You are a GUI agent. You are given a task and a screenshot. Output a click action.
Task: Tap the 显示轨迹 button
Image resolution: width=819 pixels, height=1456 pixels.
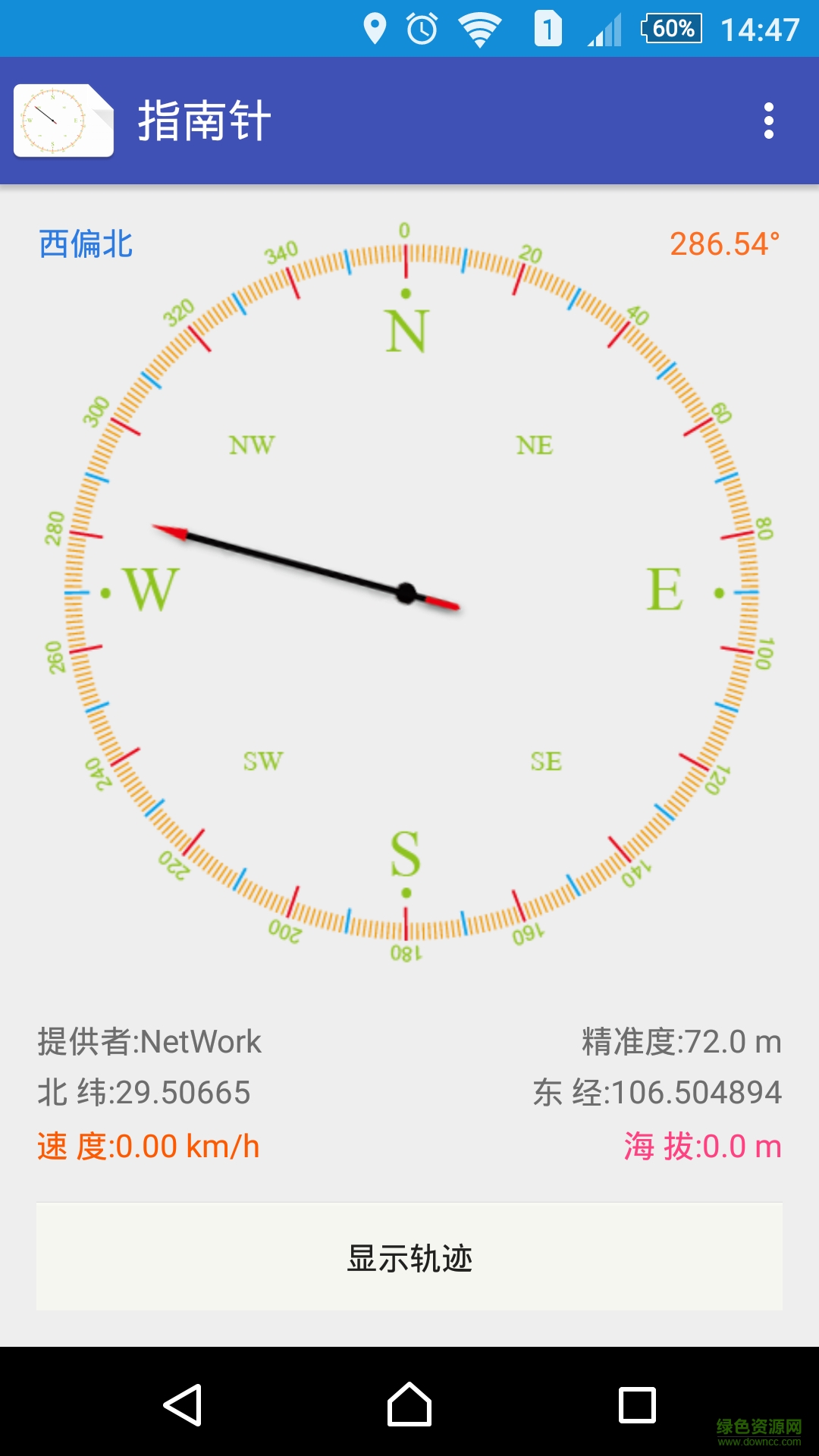tap(409, 1257)
